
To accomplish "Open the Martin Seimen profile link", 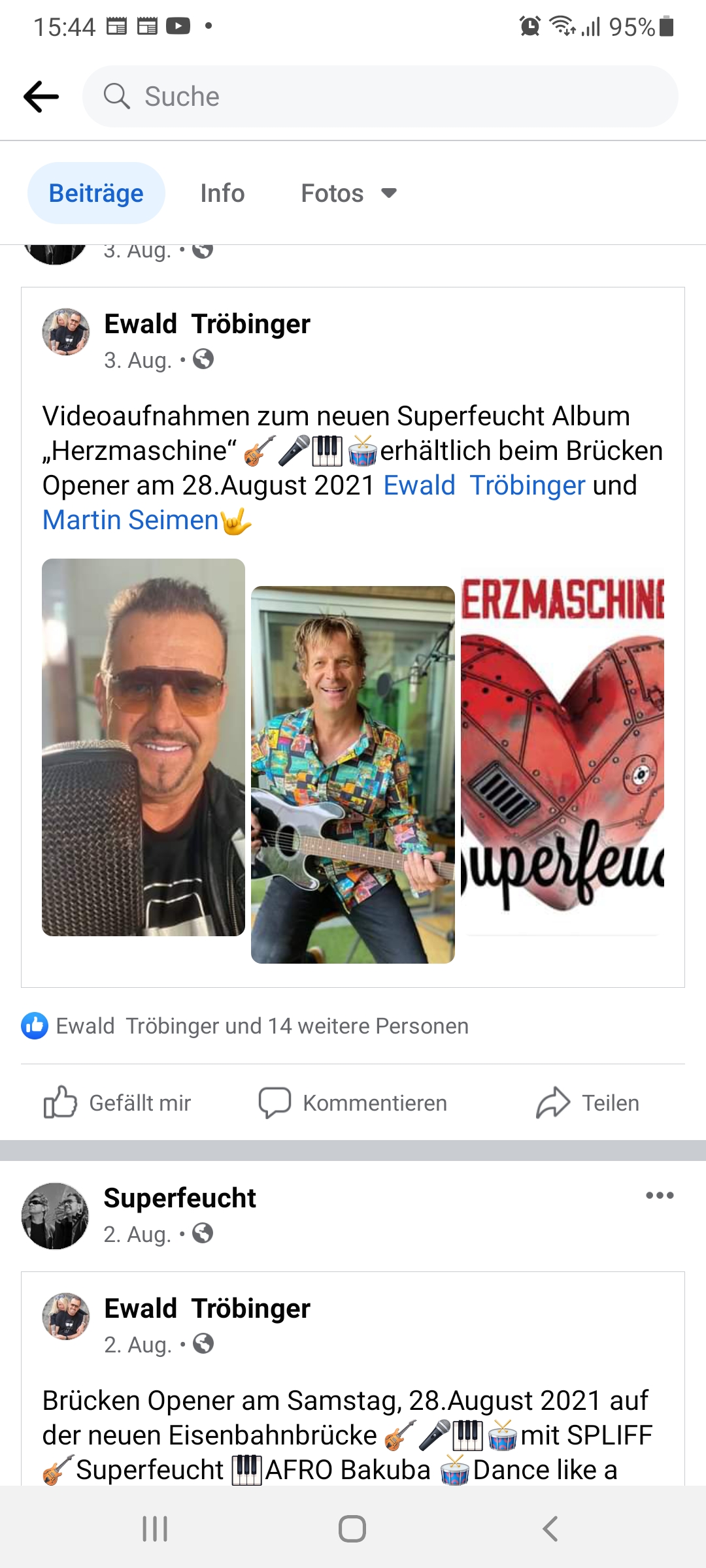I will click(x=130, y=520).
